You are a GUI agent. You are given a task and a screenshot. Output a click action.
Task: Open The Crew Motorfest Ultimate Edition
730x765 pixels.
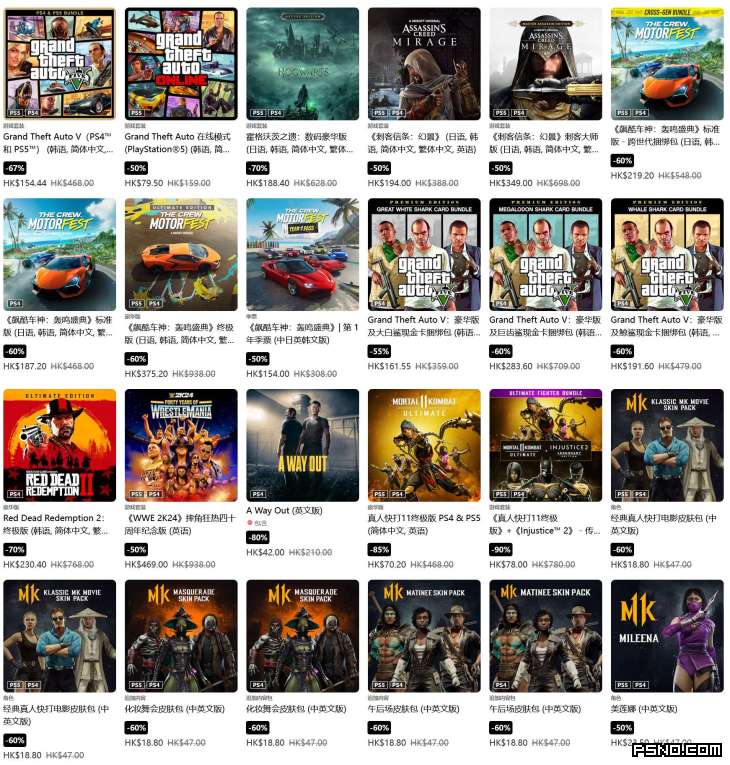pyautogui.click(x=181, y=254)
